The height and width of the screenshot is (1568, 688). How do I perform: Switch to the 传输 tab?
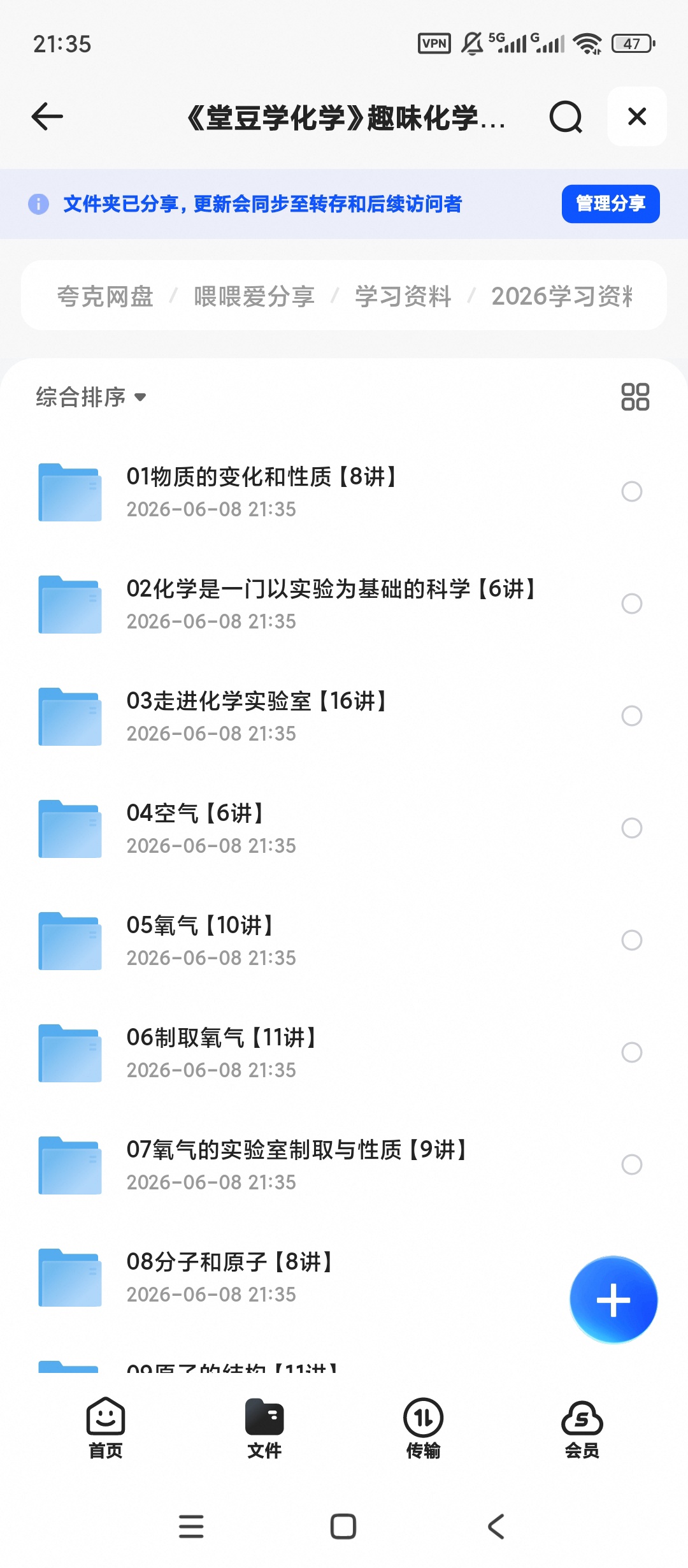[x=423, y=1428]
